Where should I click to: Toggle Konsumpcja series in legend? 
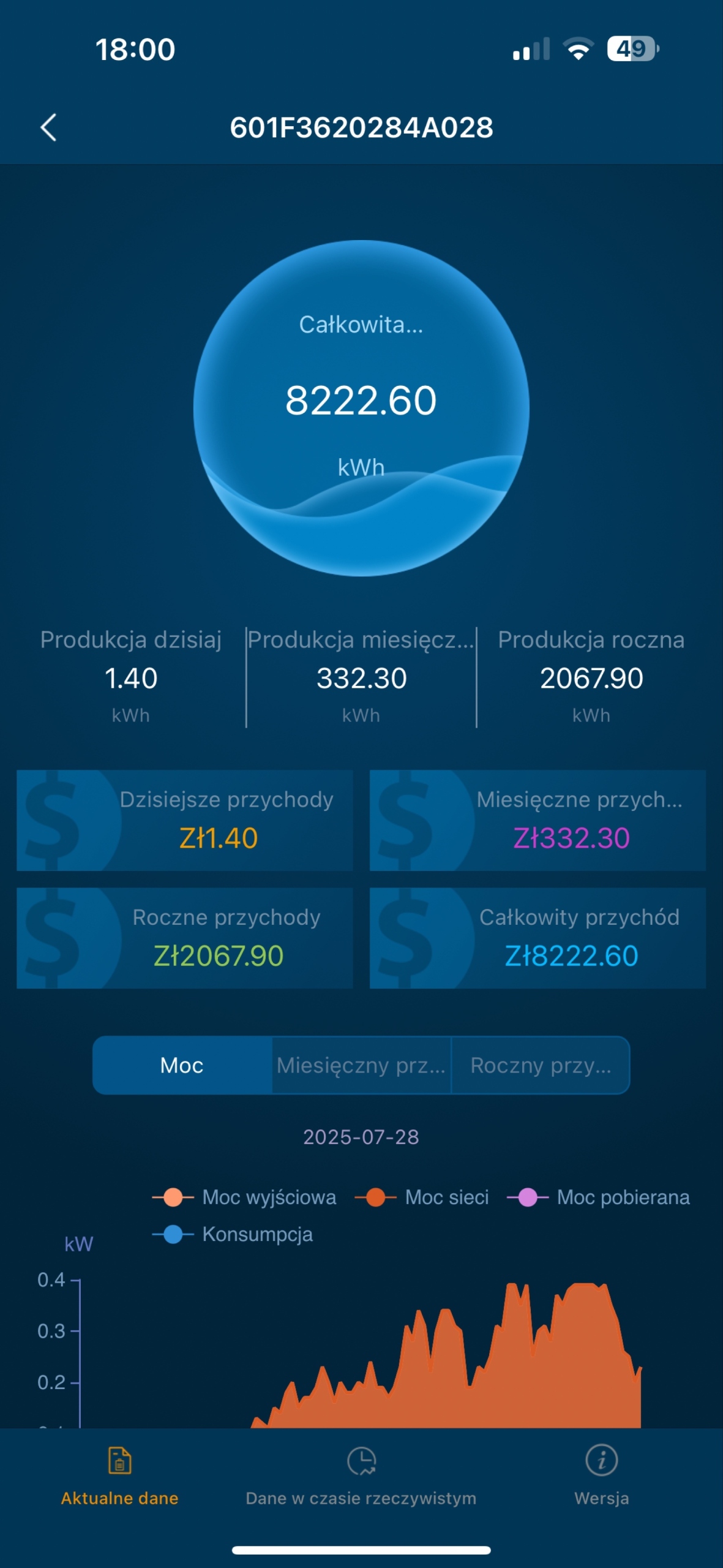233,1234
